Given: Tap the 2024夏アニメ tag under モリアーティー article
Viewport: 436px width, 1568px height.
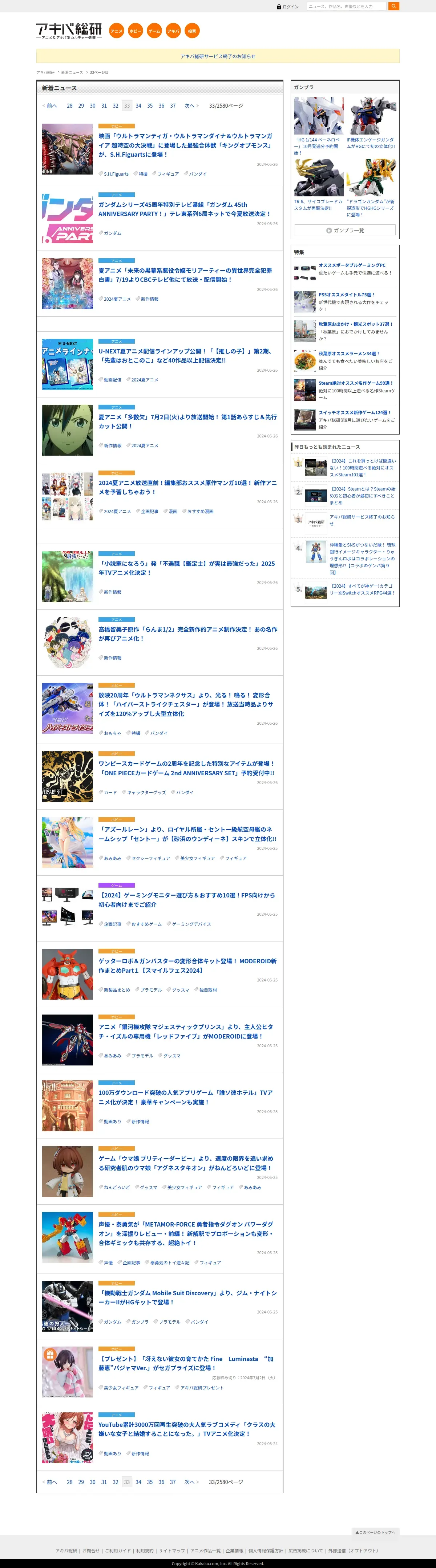Looking at the screenshot, I should click(x=117, y=299).
